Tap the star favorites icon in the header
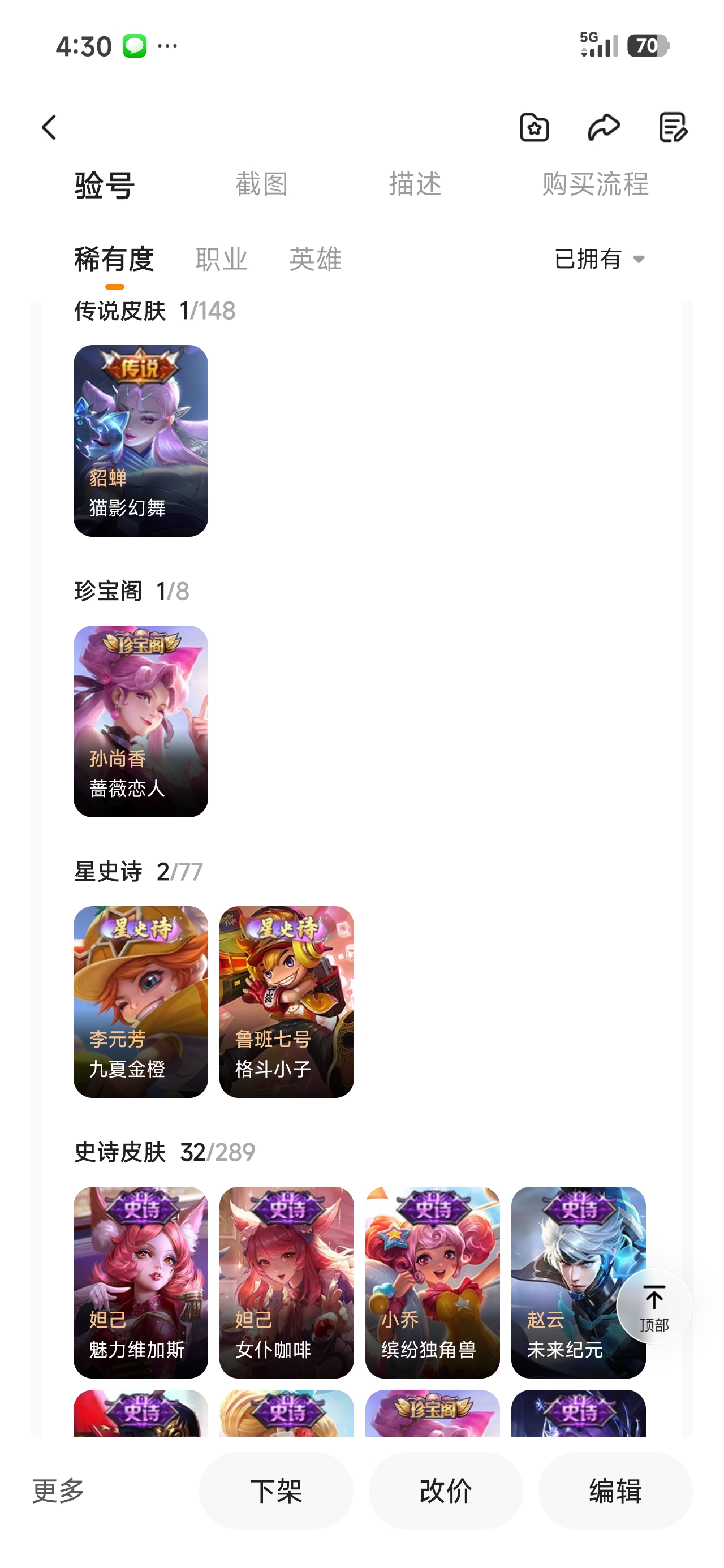The height and width of the screenshot is (1568, 724). pos(534,127)
